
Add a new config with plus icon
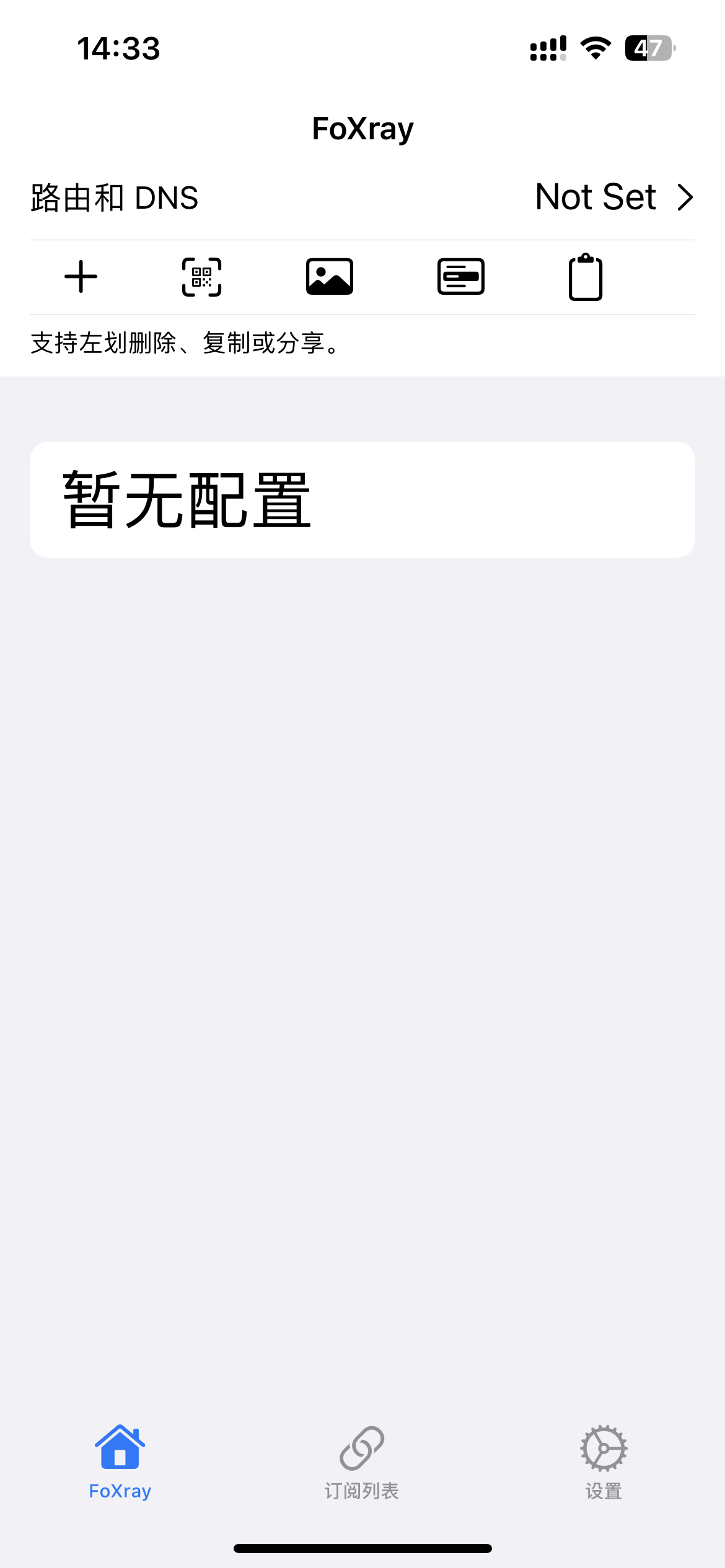click(x=81, y=277)
